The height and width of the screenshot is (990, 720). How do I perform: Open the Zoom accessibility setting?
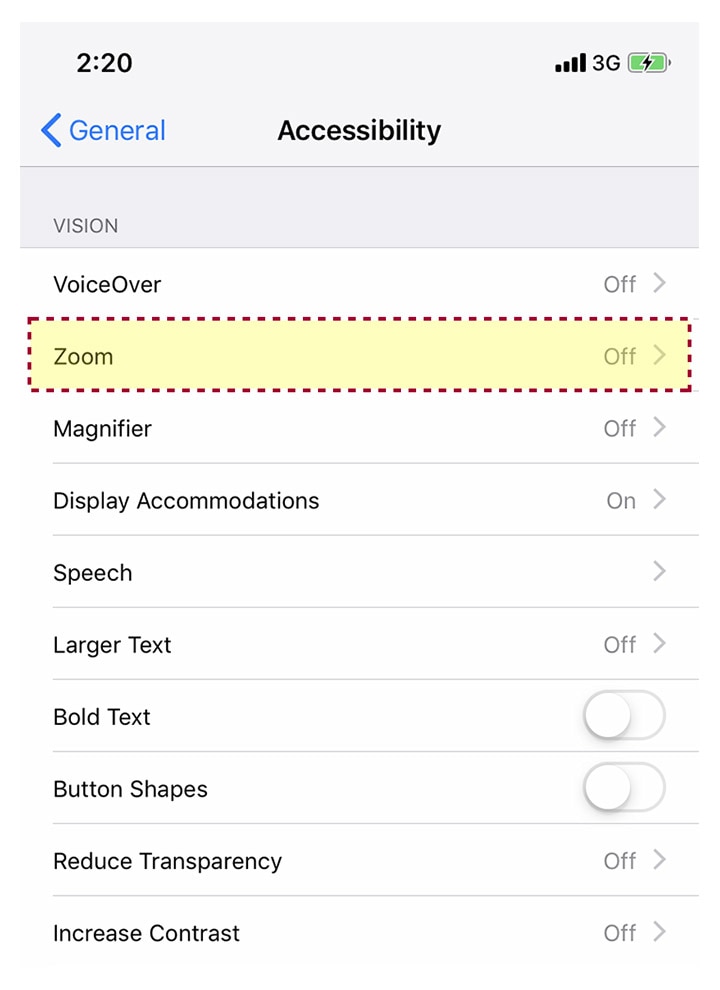pyautogui.click(x=360, y=356)
